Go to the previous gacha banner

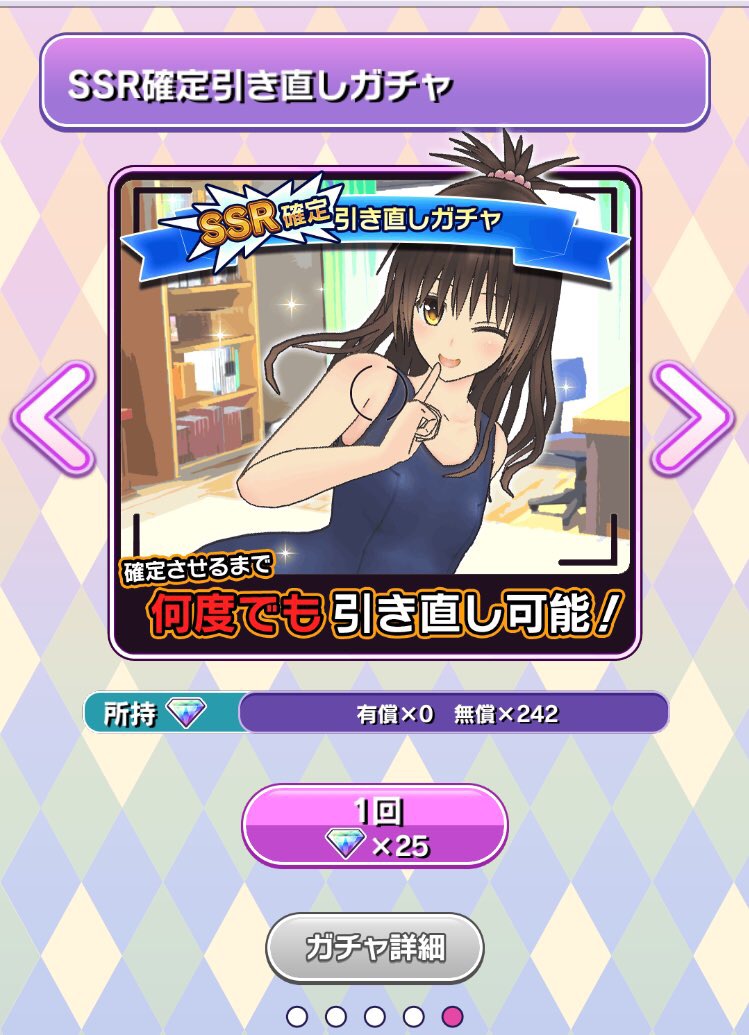[x=54, y=418]
